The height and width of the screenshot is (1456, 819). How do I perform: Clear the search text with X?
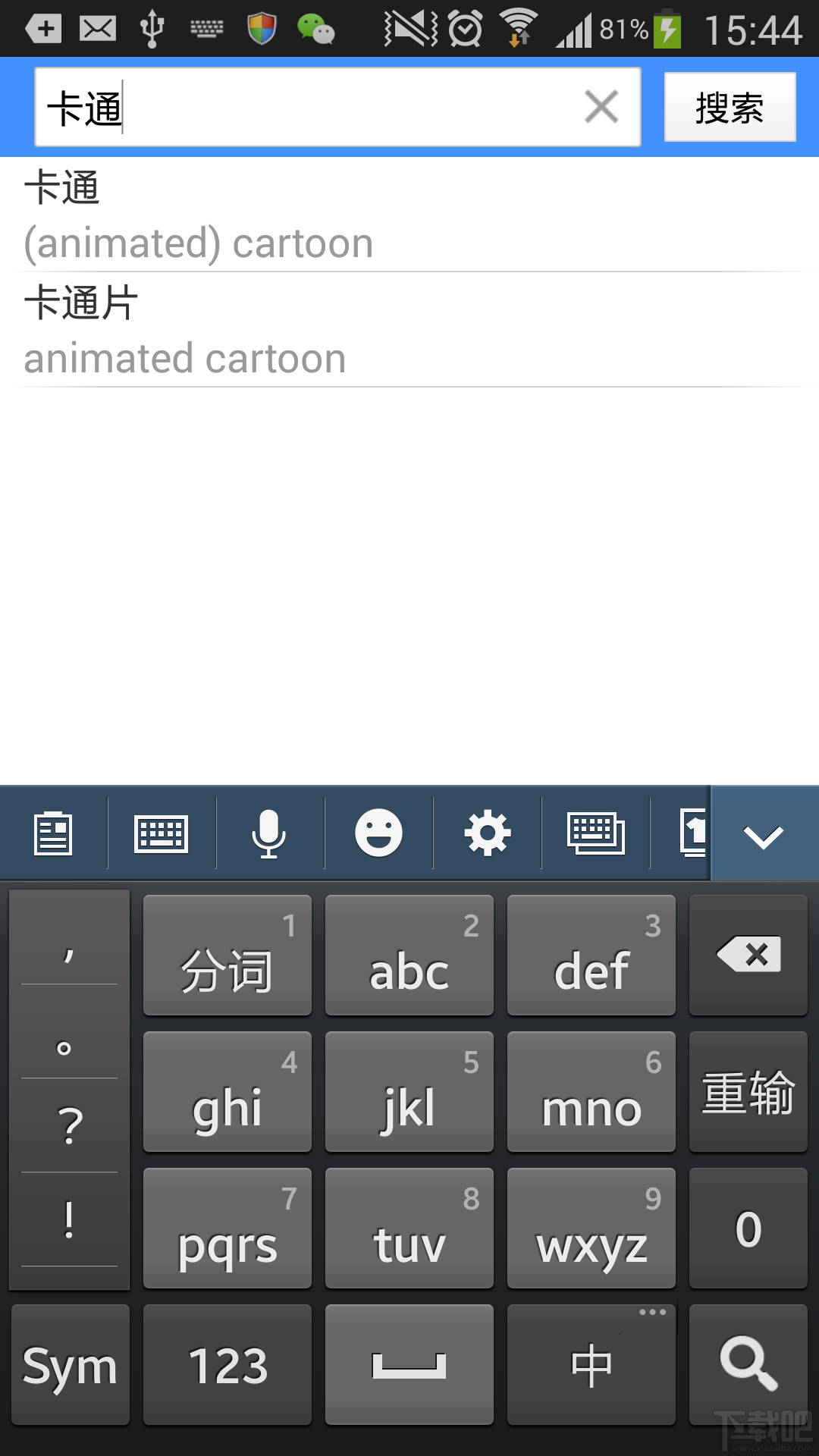coord(601,107)
